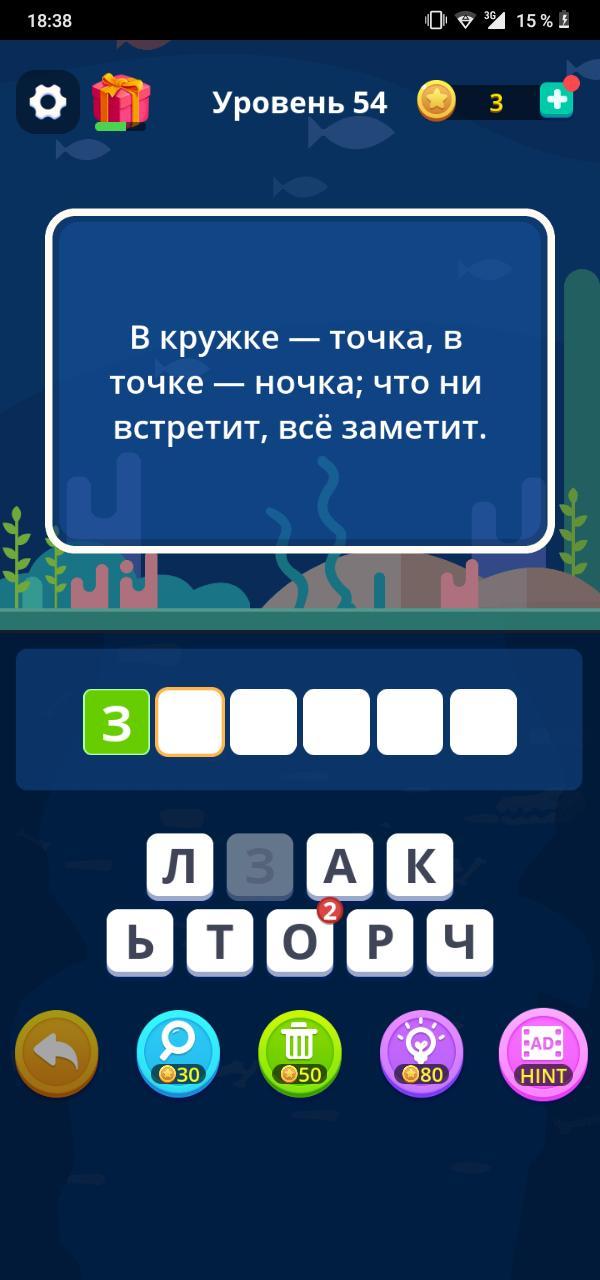Use the lightbulb hint for 80 coins

(421, 1053)
